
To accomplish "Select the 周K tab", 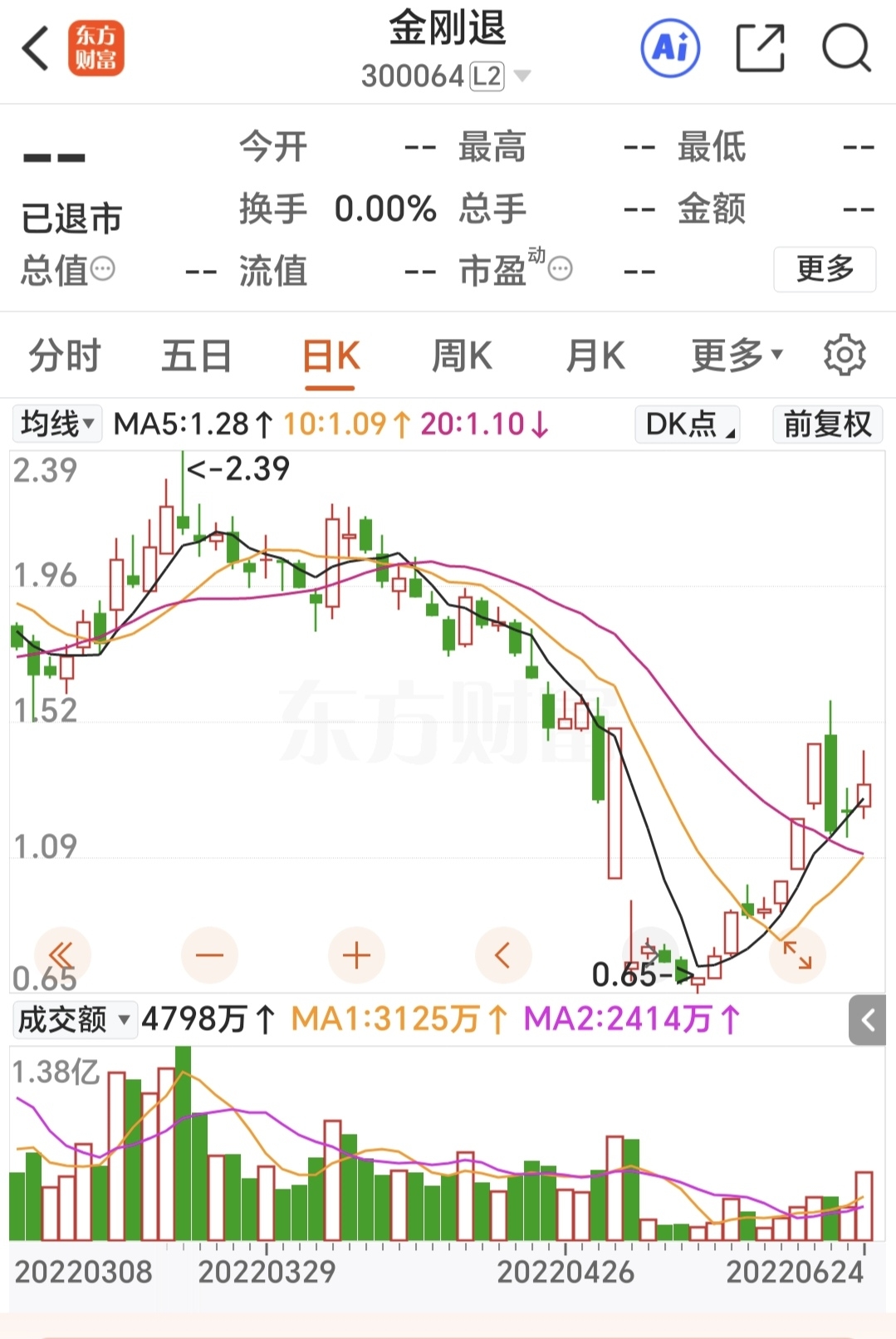I will [x=462, y=356].
